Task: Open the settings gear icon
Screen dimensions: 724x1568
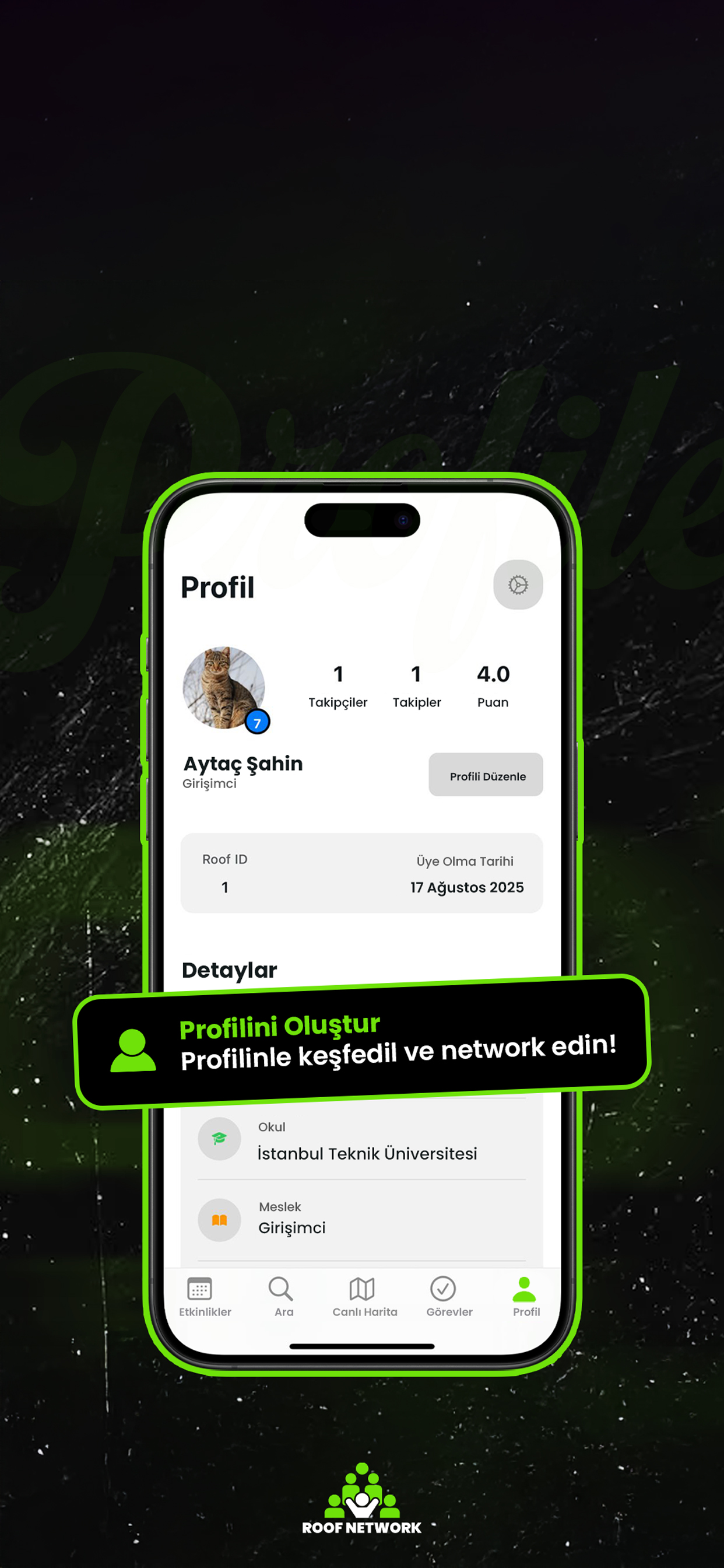Action: click(x=518, y=584)
